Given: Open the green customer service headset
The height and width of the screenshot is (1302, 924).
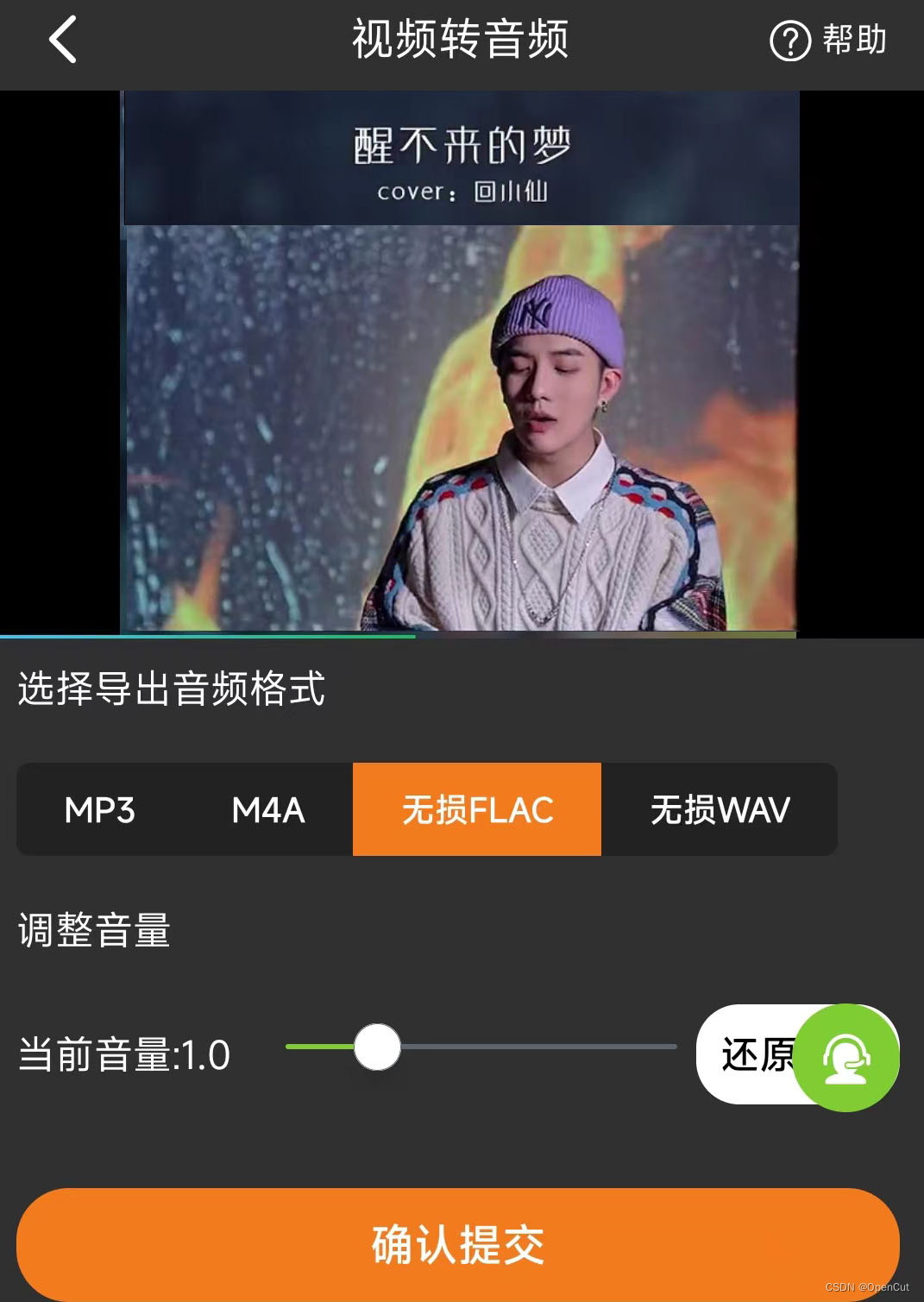Looking at the screenshot, I should coord(846,1057).
